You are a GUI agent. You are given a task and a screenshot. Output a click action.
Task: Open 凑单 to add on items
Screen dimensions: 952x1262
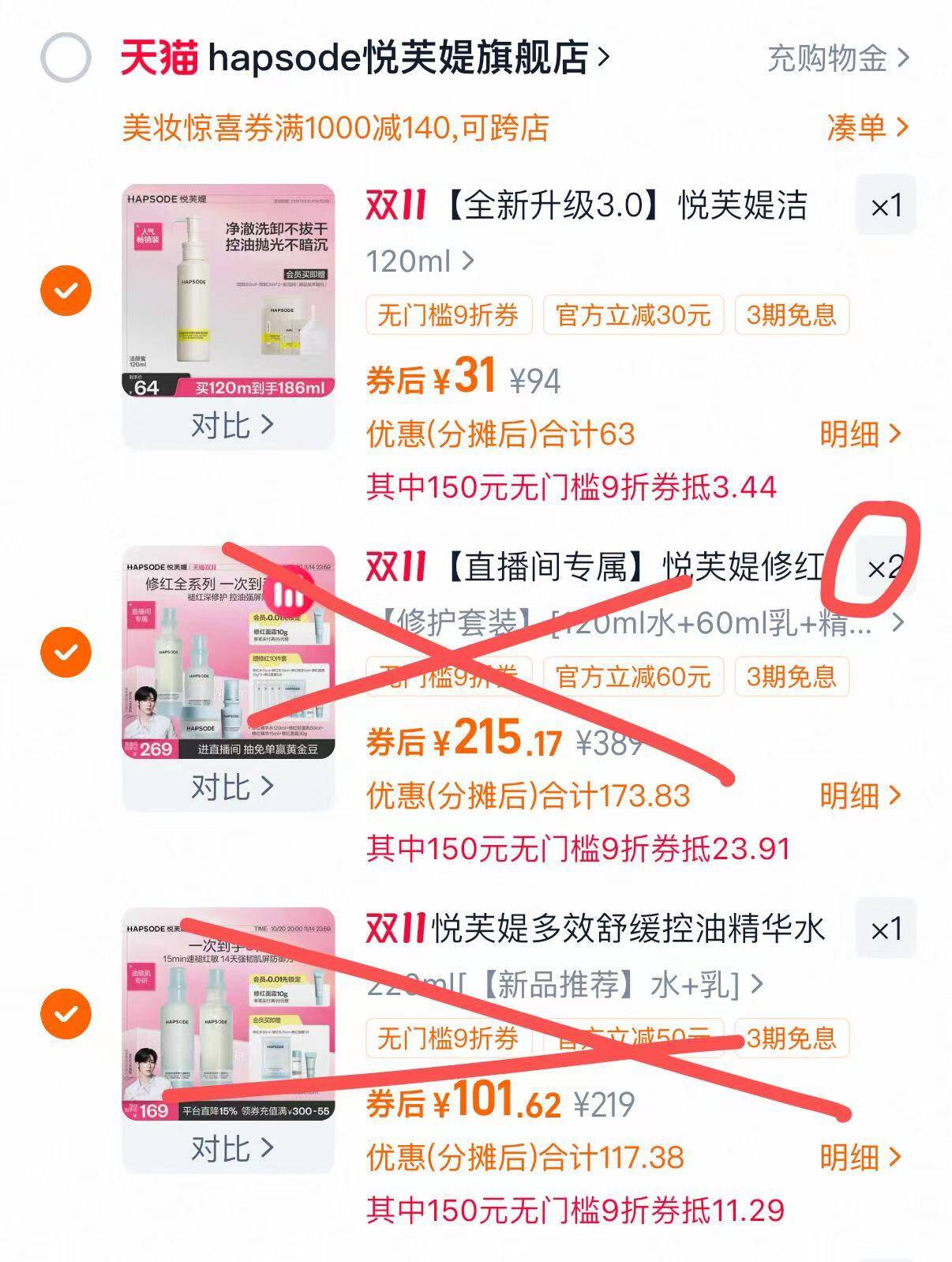[868, 127]
